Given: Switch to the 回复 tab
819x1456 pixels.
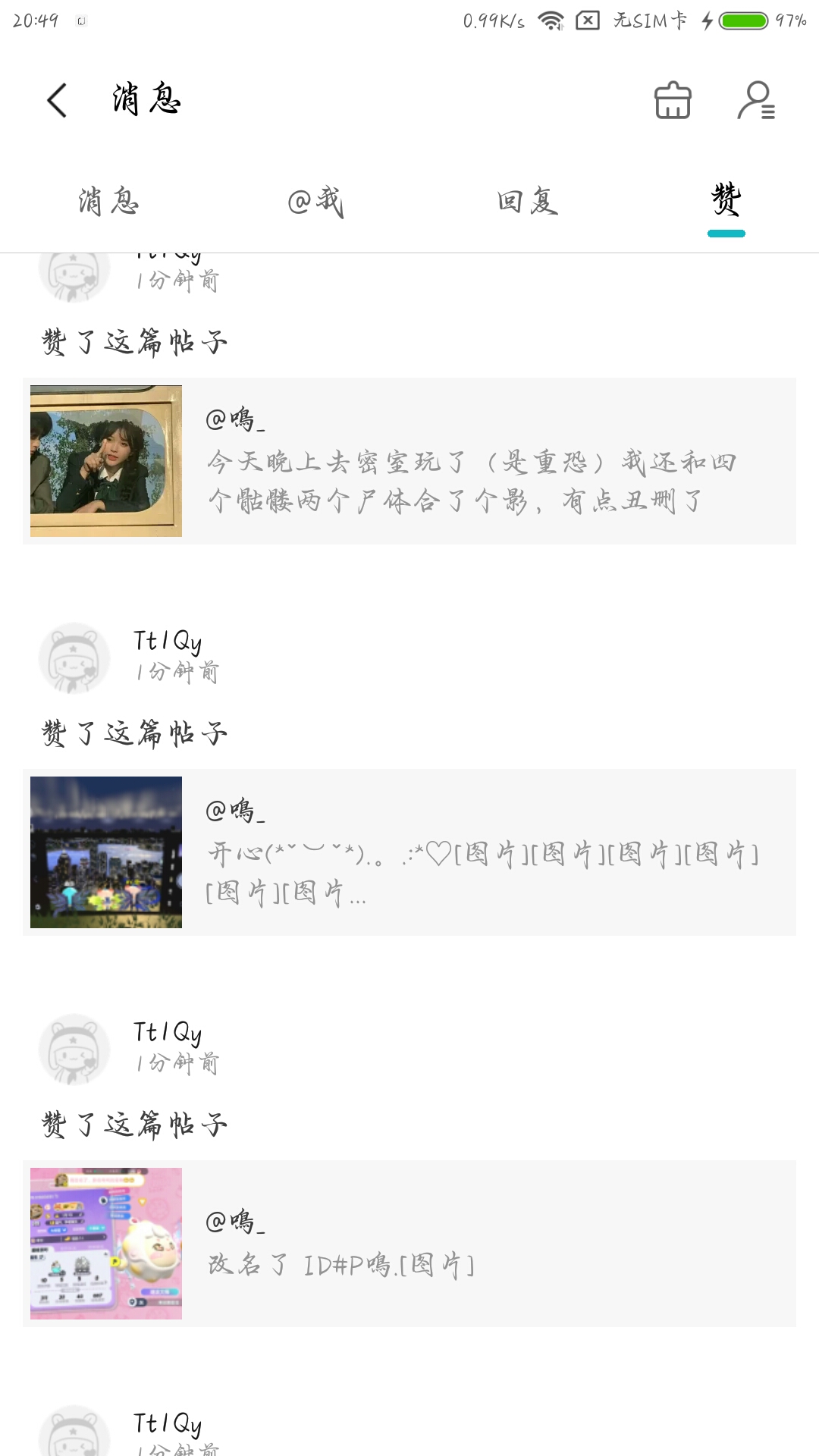Looking at the screenshot, I should pos(528,202).
